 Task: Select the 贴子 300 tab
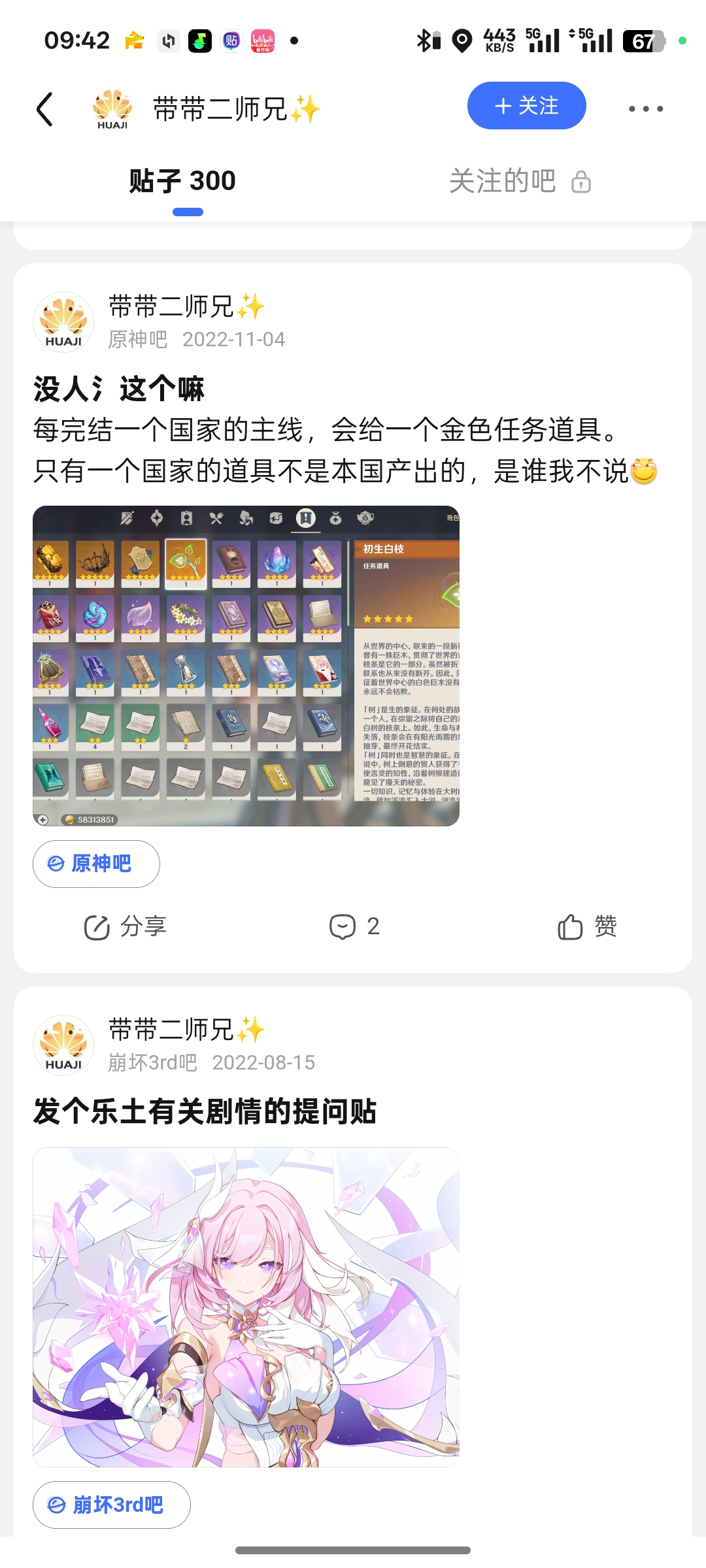click(182, 181)
